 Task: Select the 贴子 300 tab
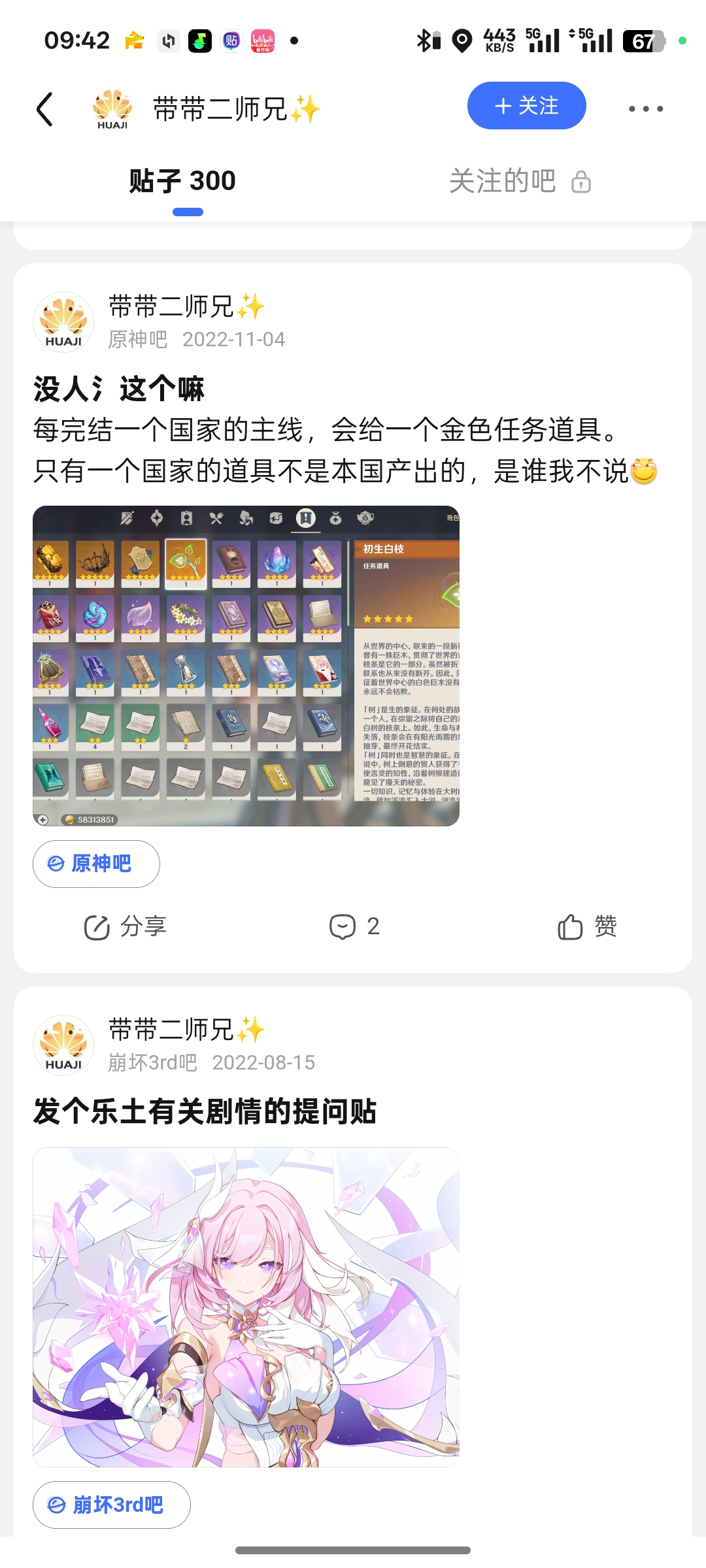click(182, 181)
